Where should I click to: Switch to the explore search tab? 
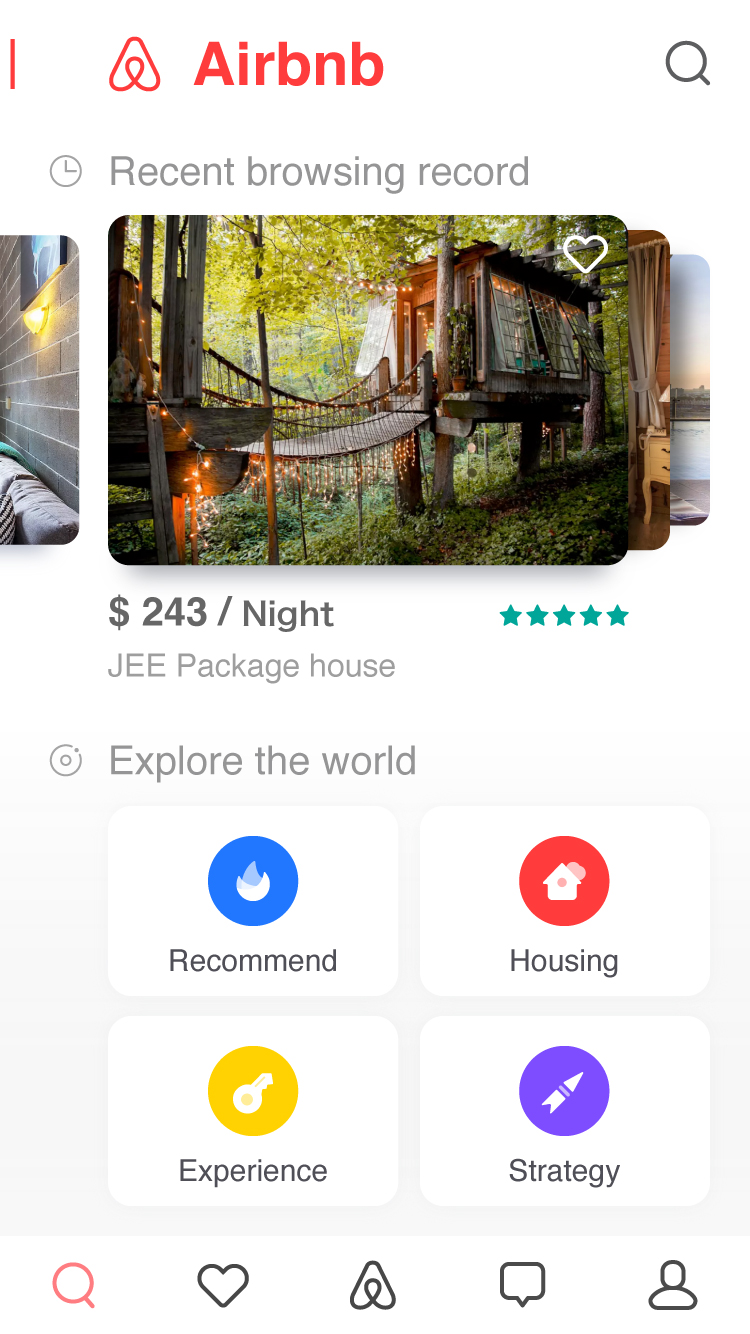coord(74,1285)
